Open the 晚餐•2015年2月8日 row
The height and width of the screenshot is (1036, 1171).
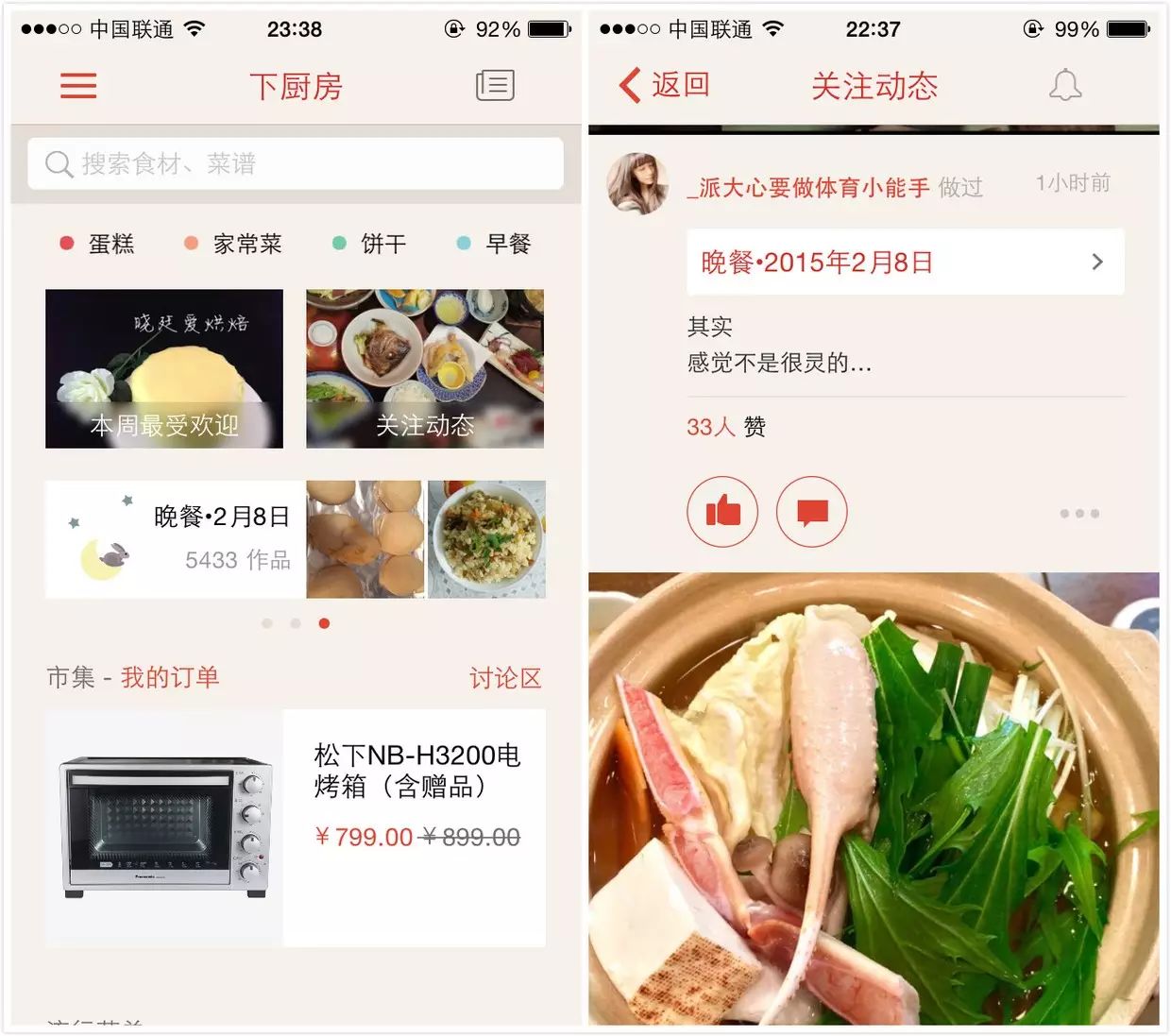[905, 262]
